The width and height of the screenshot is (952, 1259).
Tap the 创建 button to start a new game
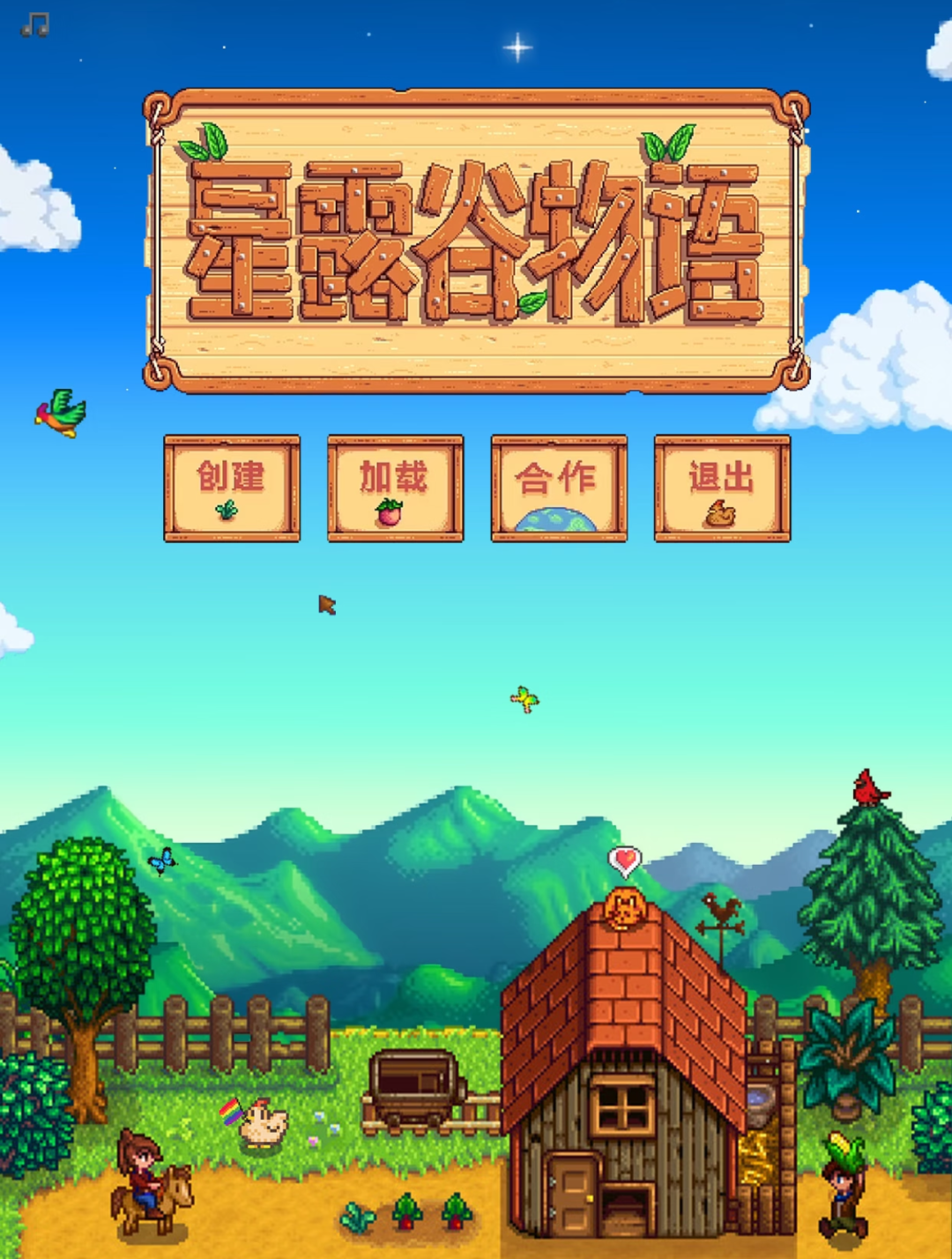coord(232,488)
